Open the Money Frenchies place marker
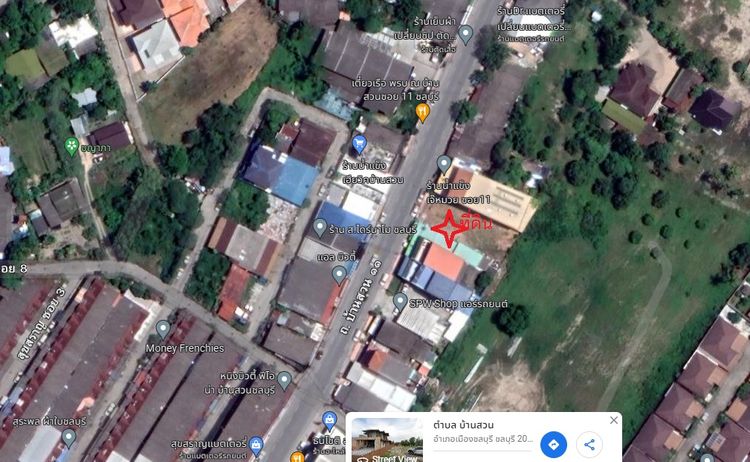This screenshot has height=462, width=750. coord(163,329)
